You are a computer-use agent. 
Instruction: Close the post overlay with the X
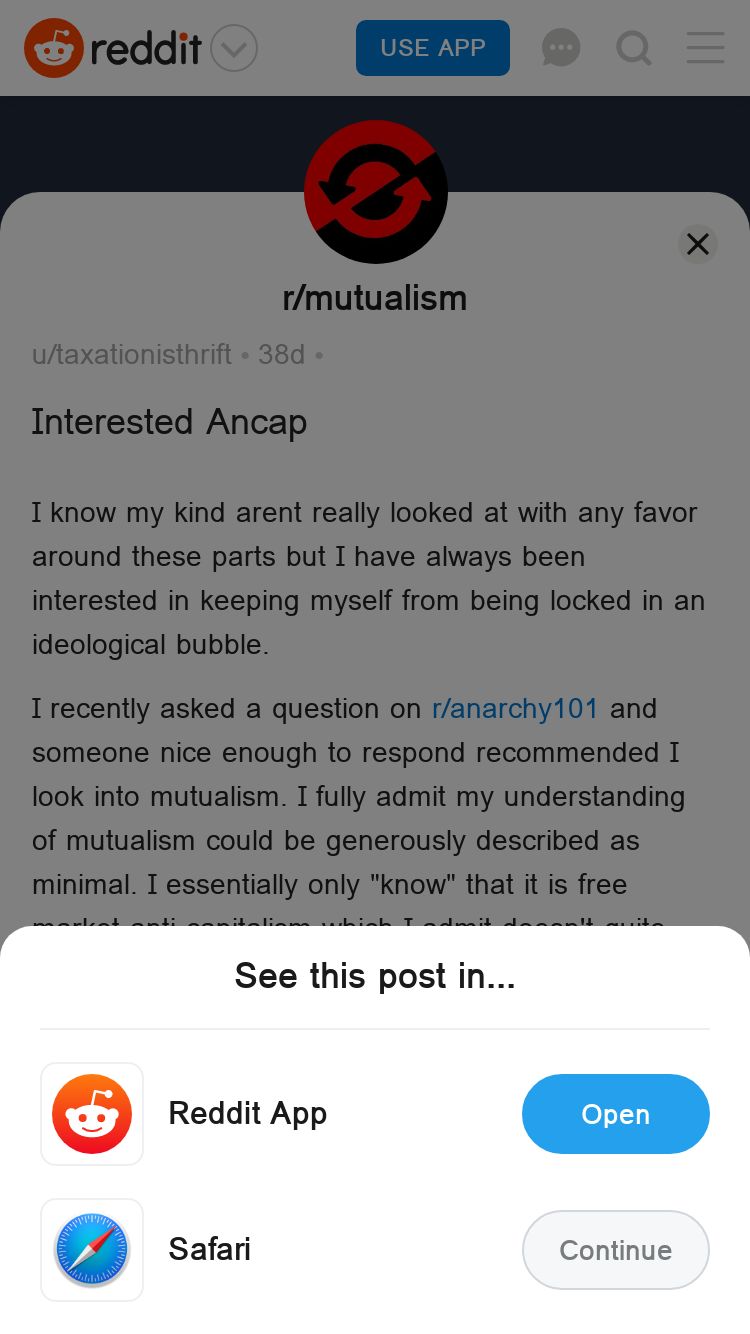tap(698, 244)
